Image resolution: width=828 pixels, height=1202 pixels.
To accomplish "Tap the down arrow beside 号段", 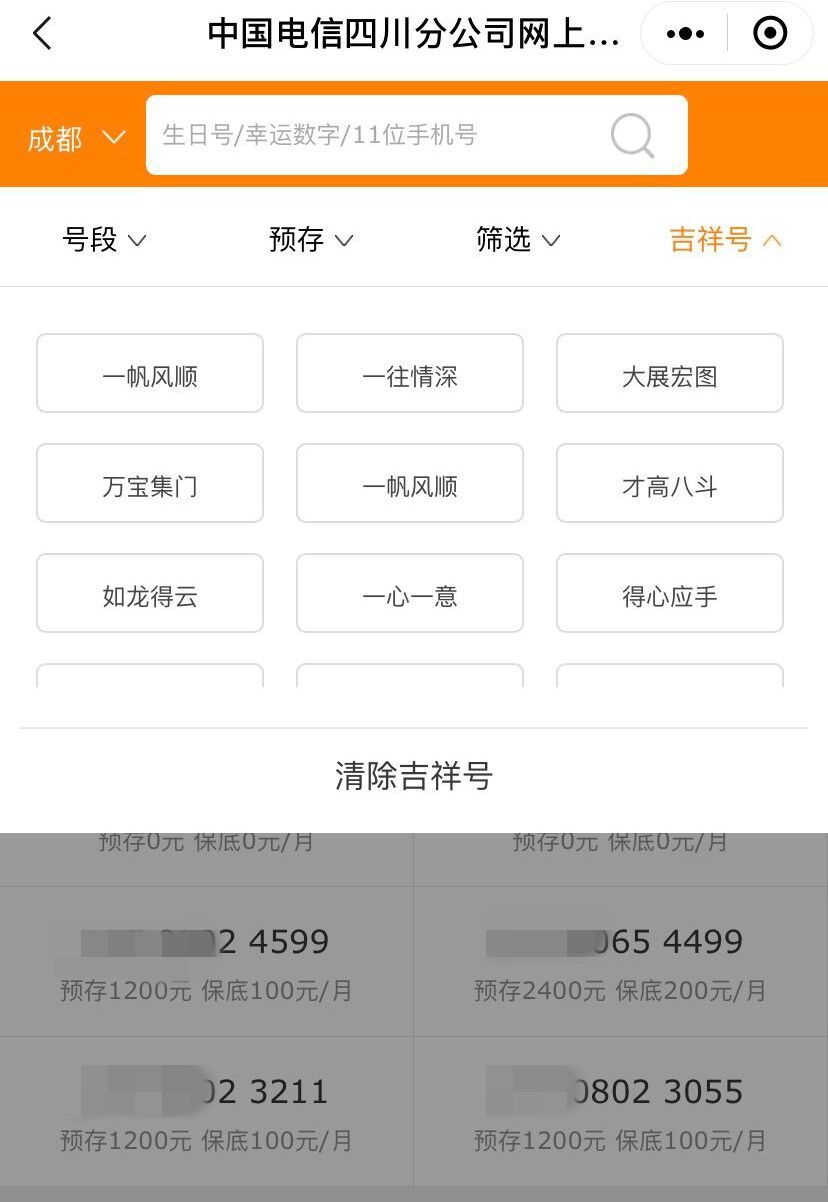I will (x=138, y=240).
